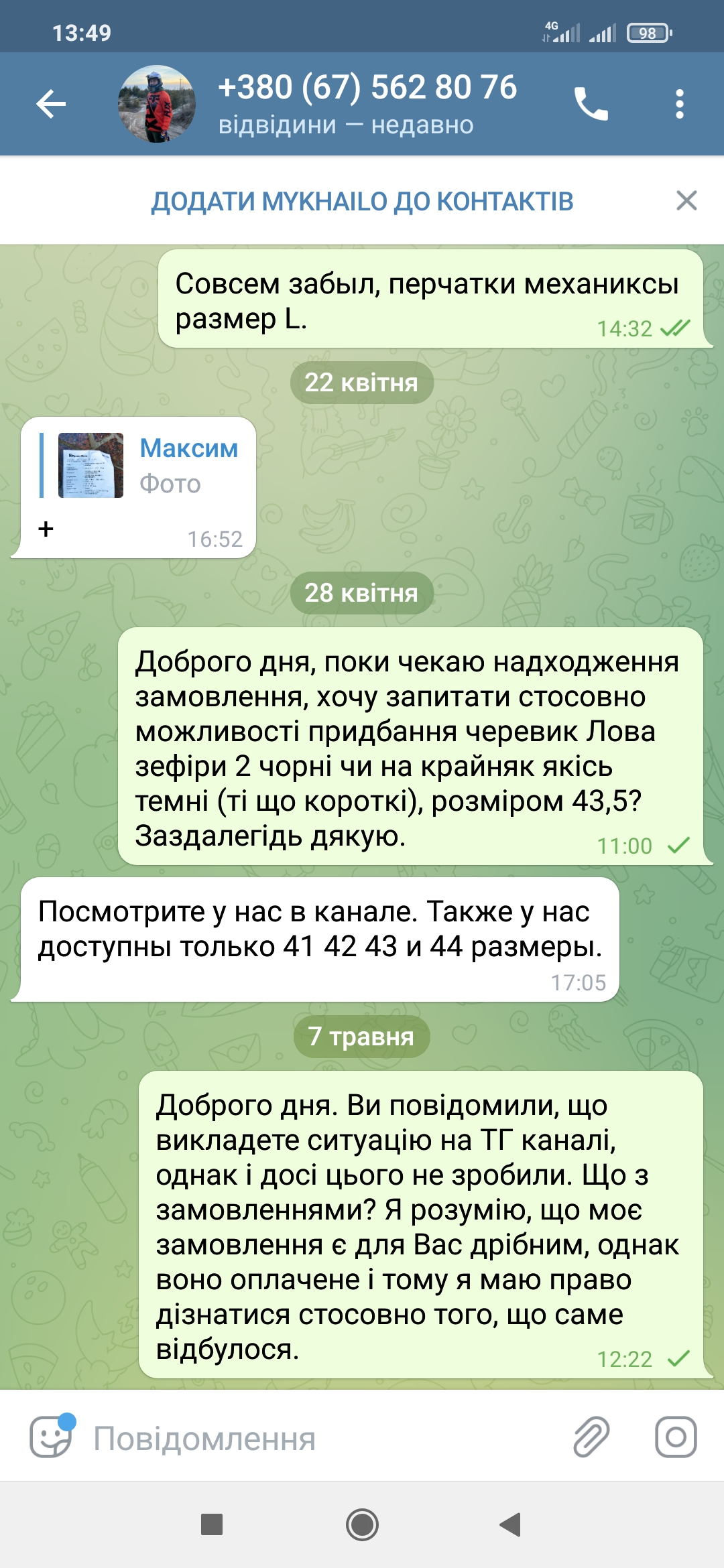Add Mykhailo to contacts
Image resolution: width=724 pixels, height=1568 pixels.
(x=362, y=201)
